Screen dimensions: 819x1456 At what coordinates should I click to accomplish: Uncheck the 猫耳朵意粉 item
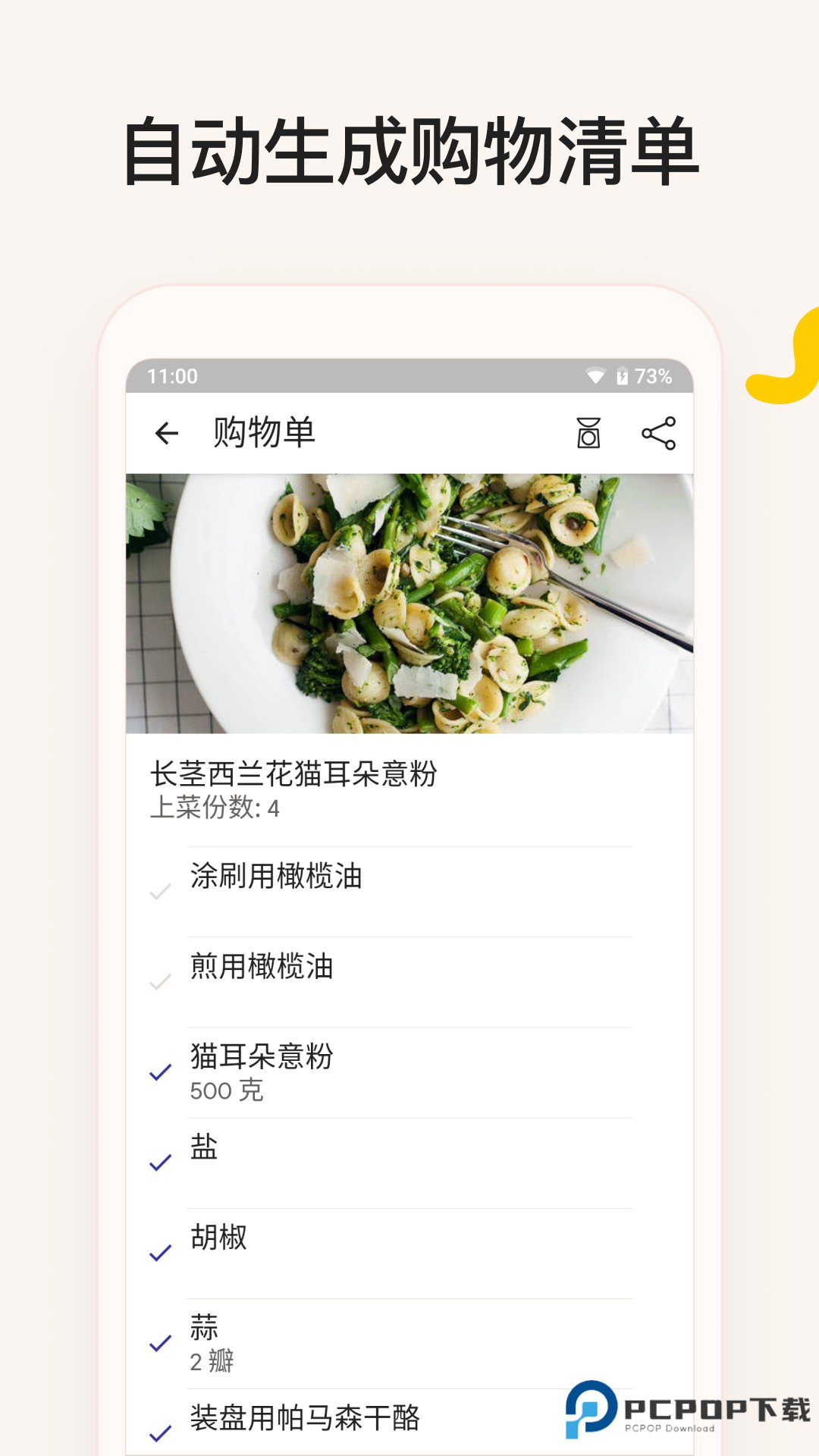pos(158,1071)
